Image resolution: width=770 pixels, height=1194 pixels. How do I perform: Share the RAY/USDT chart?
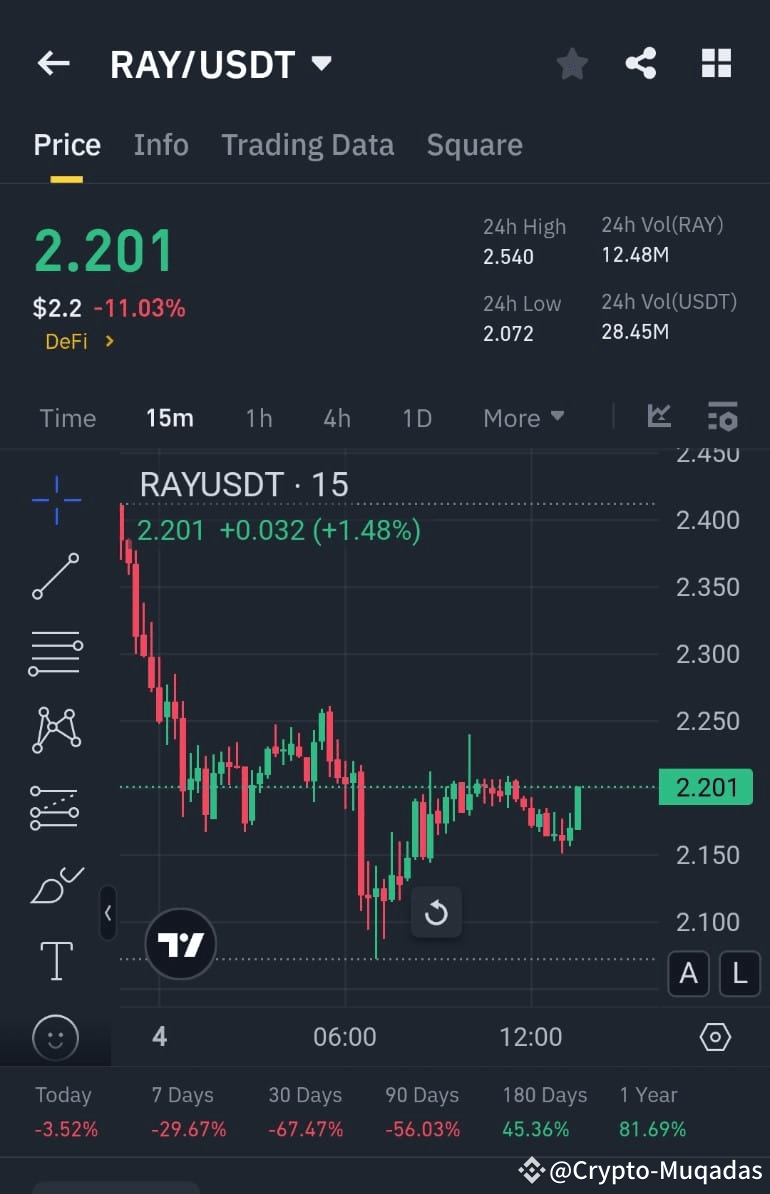click(641, 63)
